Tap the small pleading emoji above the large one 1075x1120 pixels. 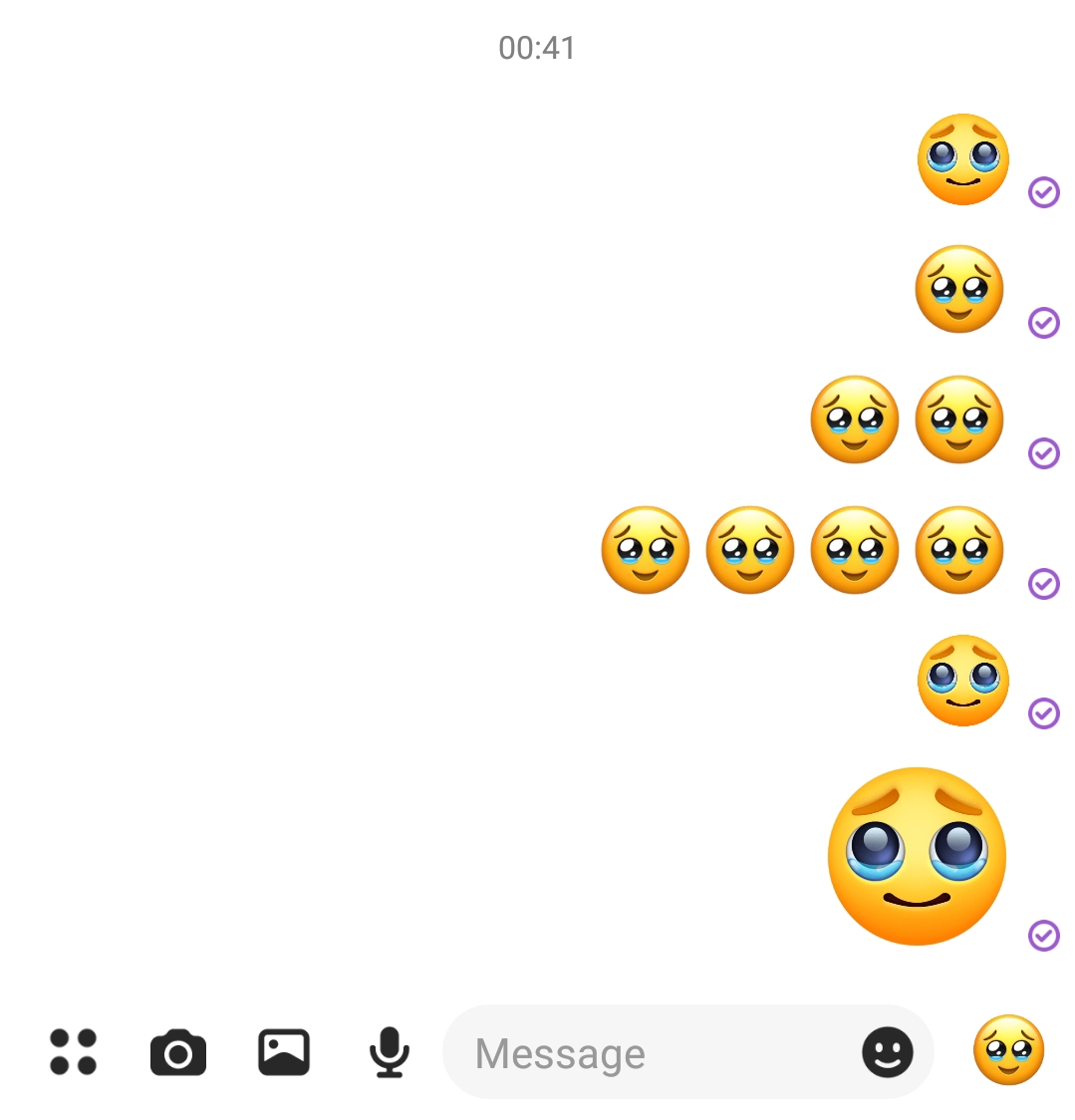coord(962,681)
